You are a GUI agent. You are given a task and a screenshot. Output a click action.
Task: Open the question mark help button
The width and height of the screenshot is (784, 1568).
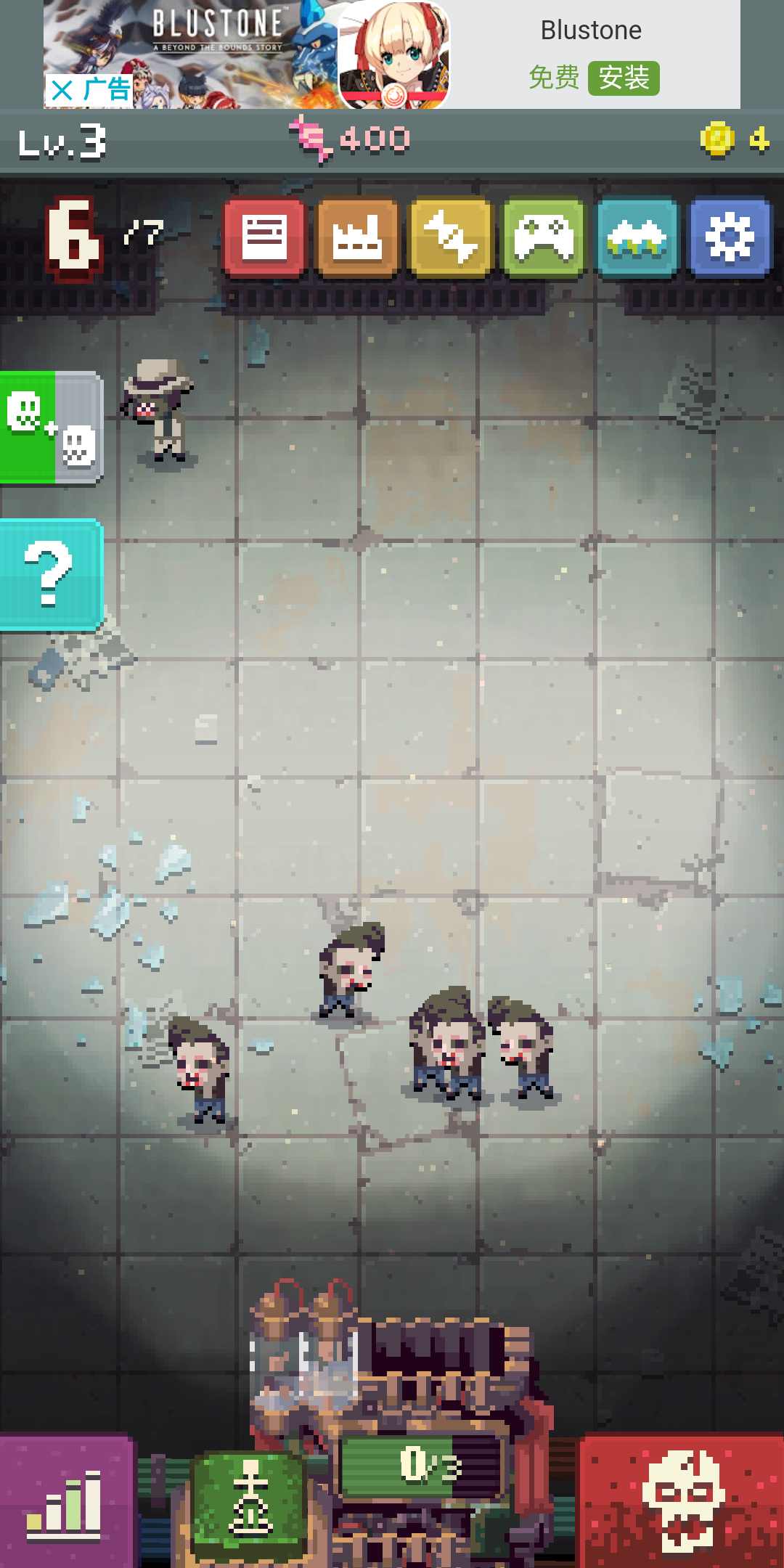49,575
